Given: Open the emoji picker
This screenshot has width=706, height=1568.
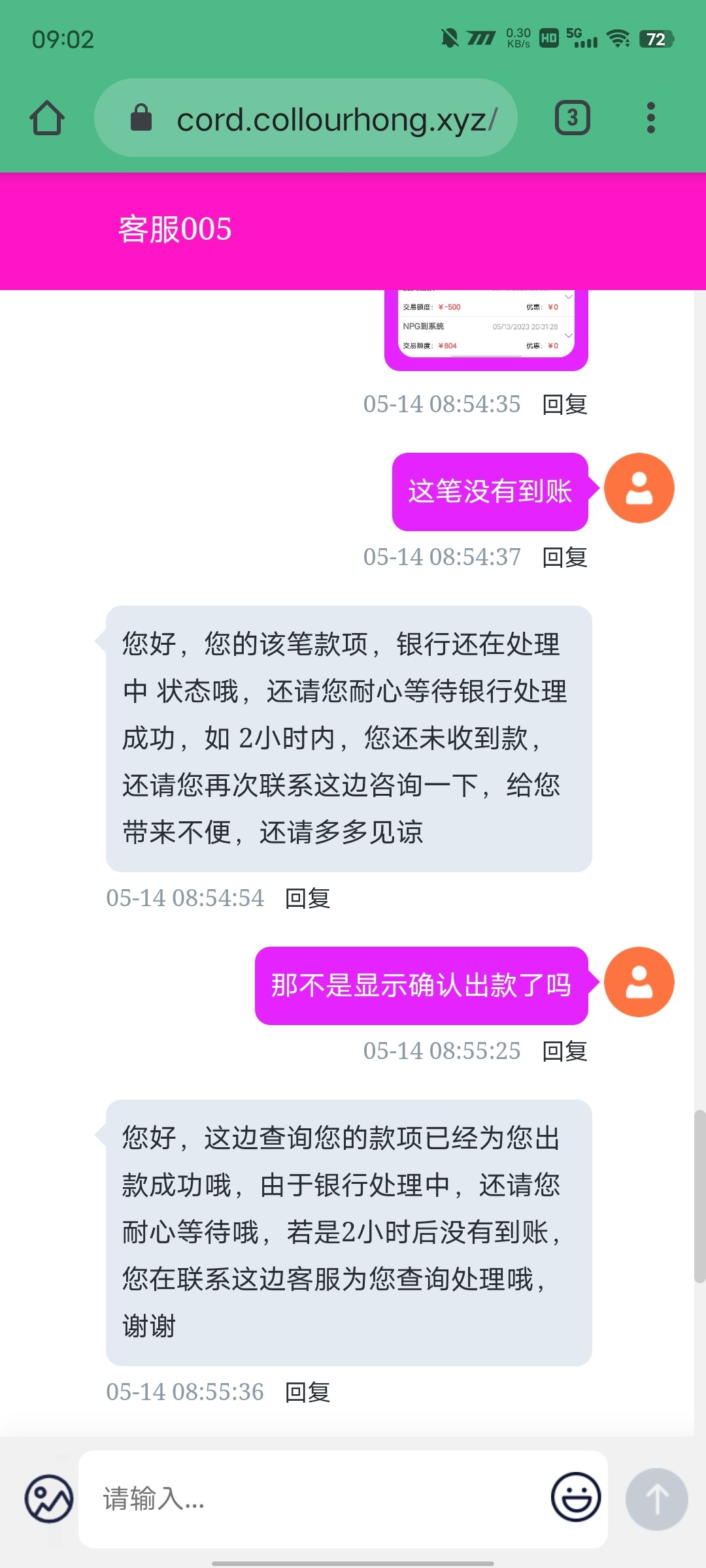Looking at the screenshot, I should click(575, 1497).
